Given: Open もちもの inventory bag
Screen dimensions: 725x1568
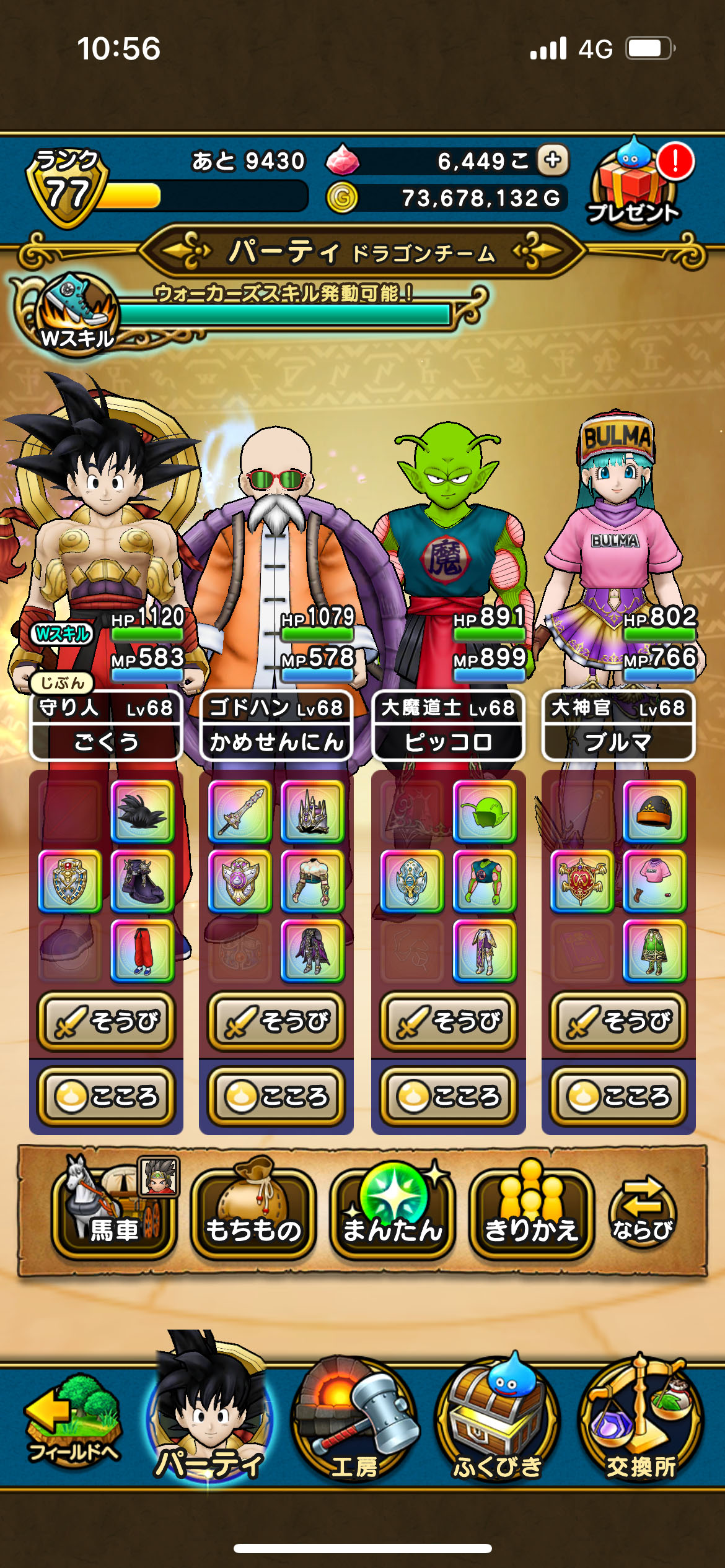Looking at the screenshot, I should pos(253,1211).
